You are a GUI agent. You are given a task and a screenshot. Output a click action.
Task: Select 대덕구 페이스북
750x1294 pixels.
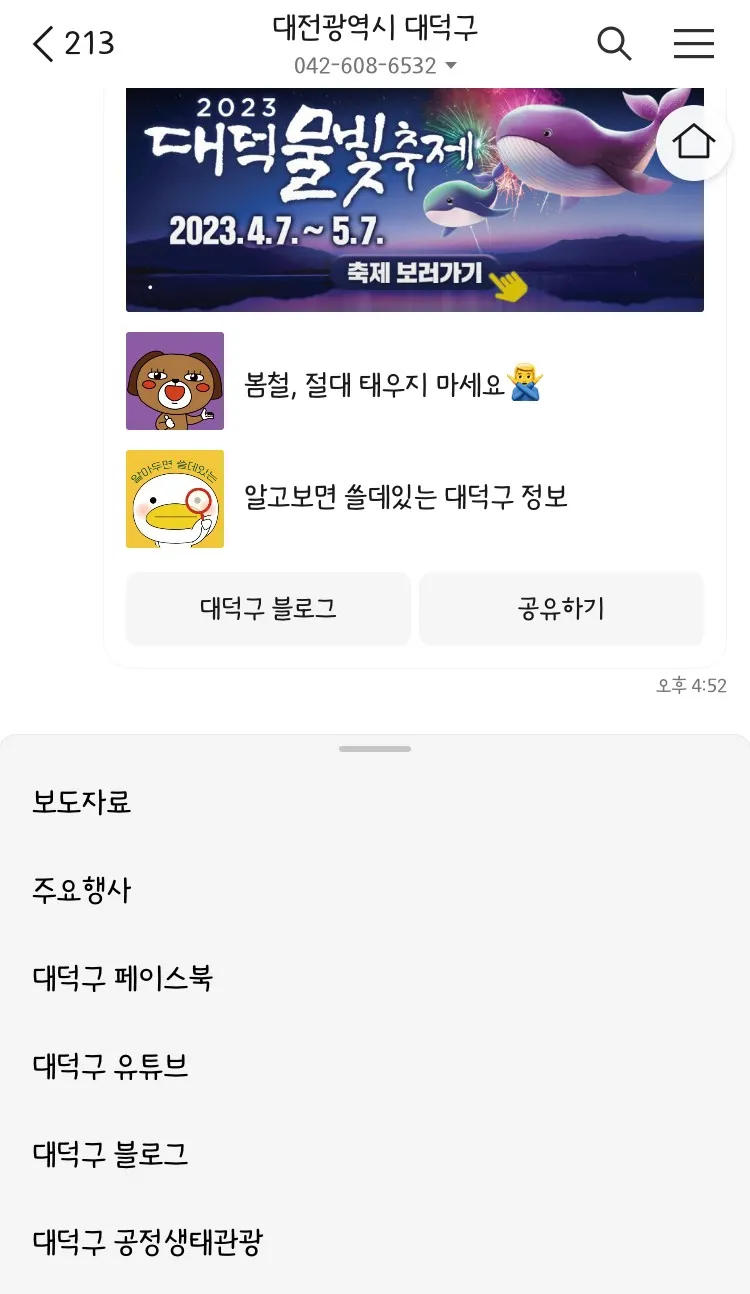coord(122,978)
